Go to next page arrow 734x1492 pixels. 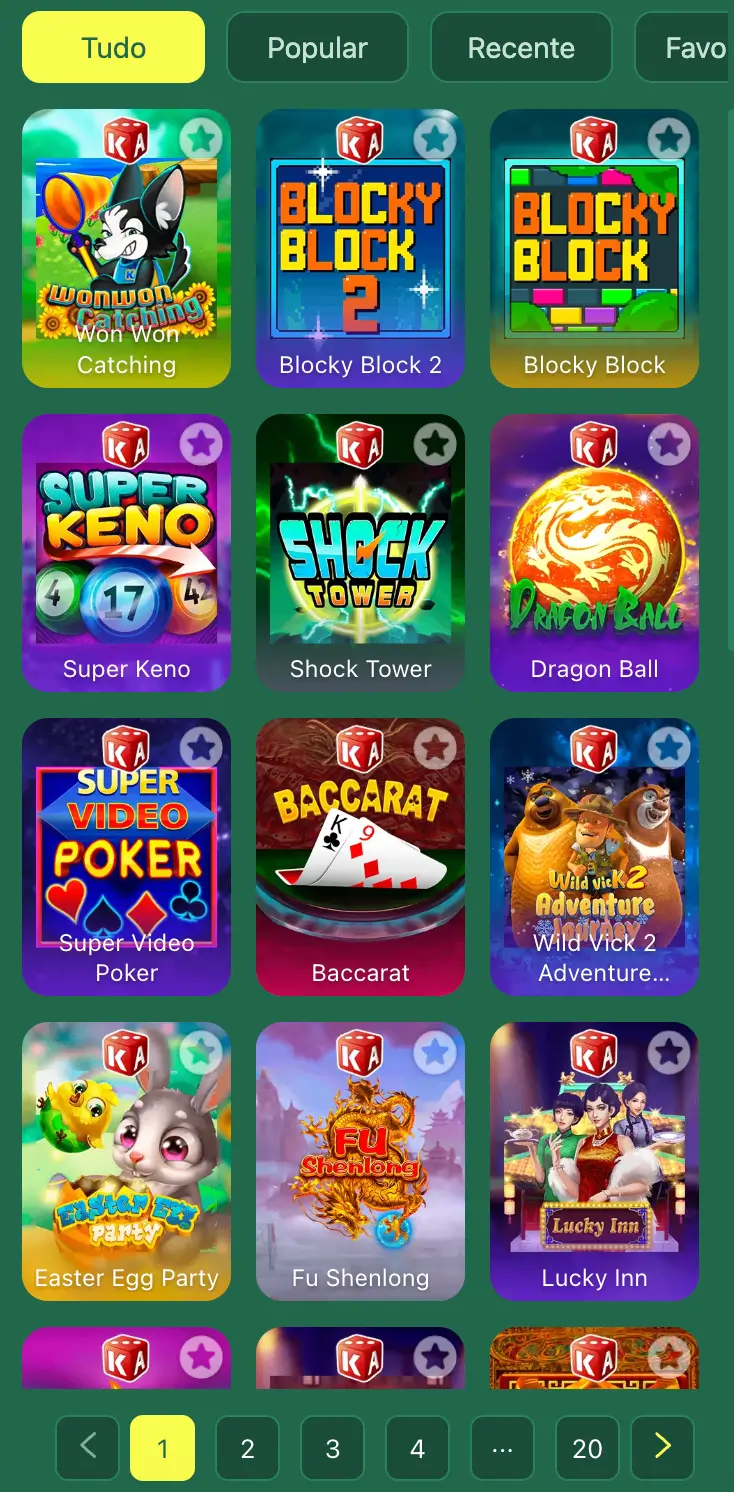tap(662, 1446)
